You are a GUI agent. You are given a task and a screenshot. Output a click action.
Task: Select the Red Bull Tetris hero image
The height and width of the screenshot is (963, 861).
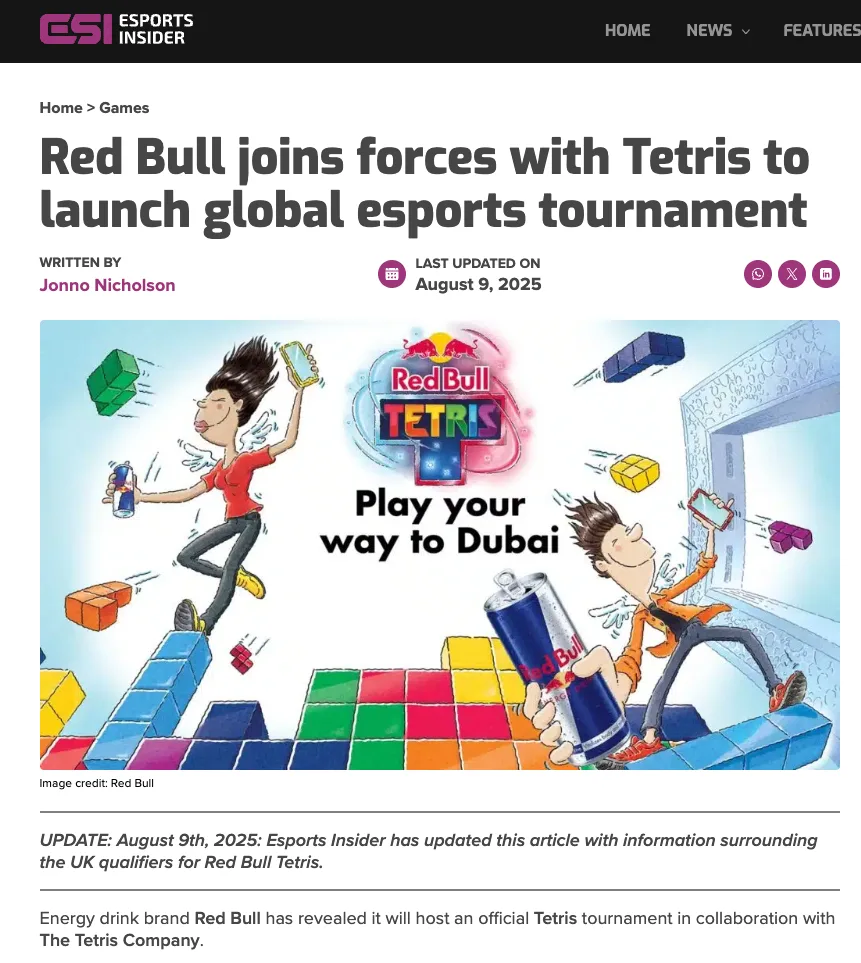click(x=440, y=544)
